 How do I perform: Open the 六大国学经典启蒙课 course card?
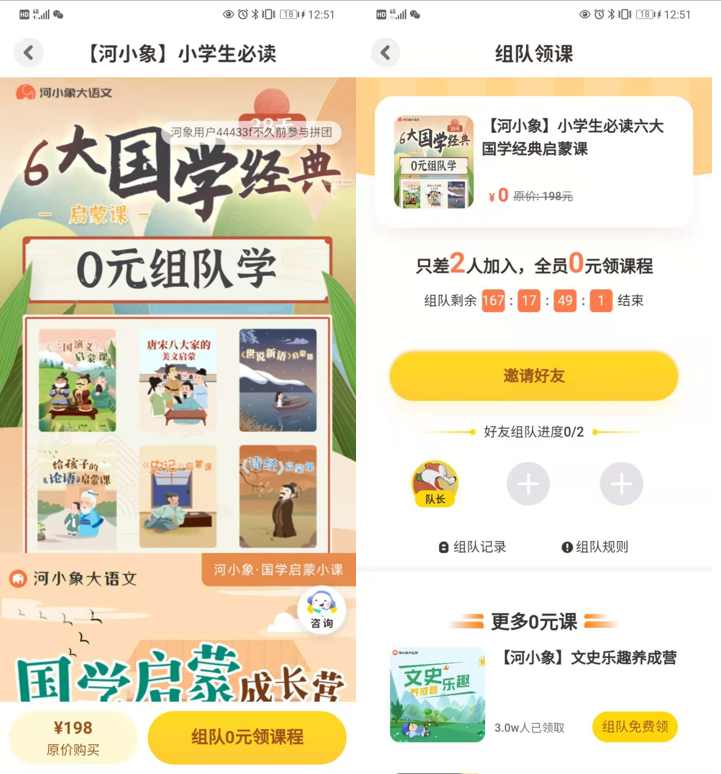coord(533,162)
